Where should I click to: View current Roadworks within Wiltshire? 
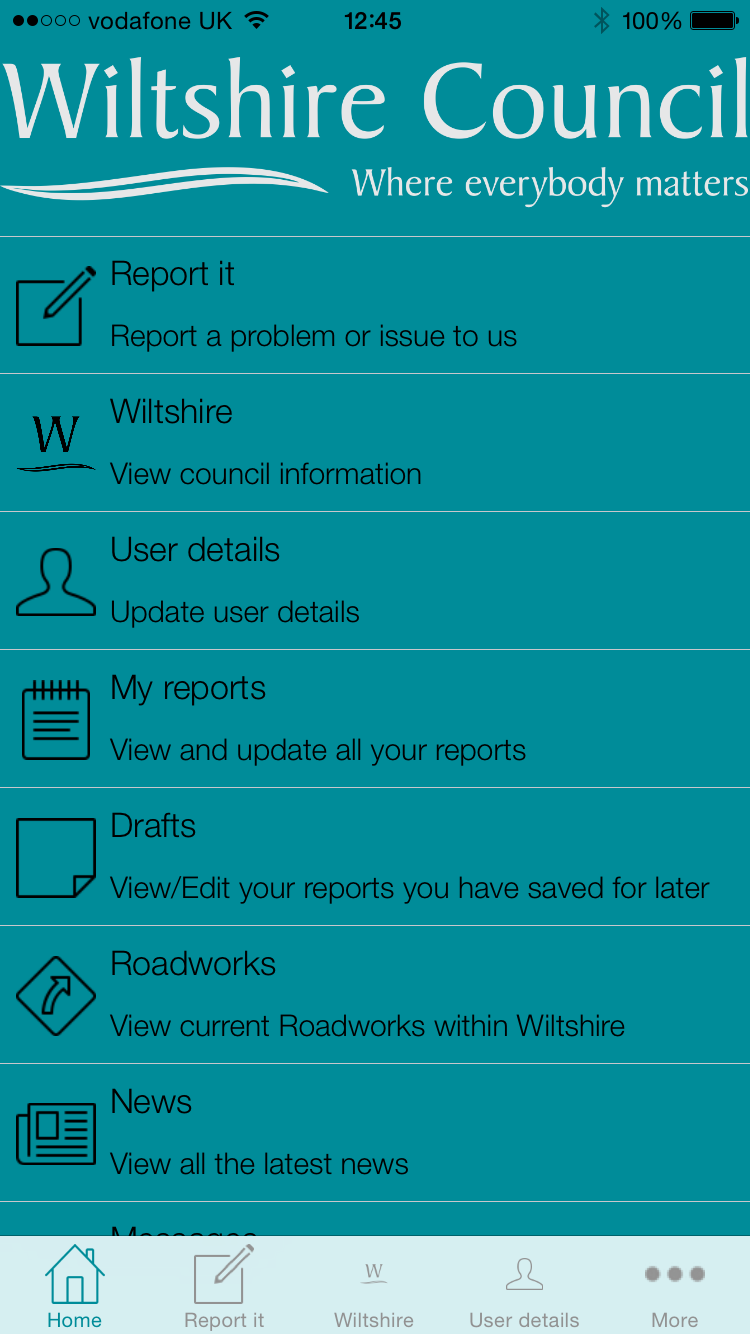pyautogui.click(x=375, y=995)
